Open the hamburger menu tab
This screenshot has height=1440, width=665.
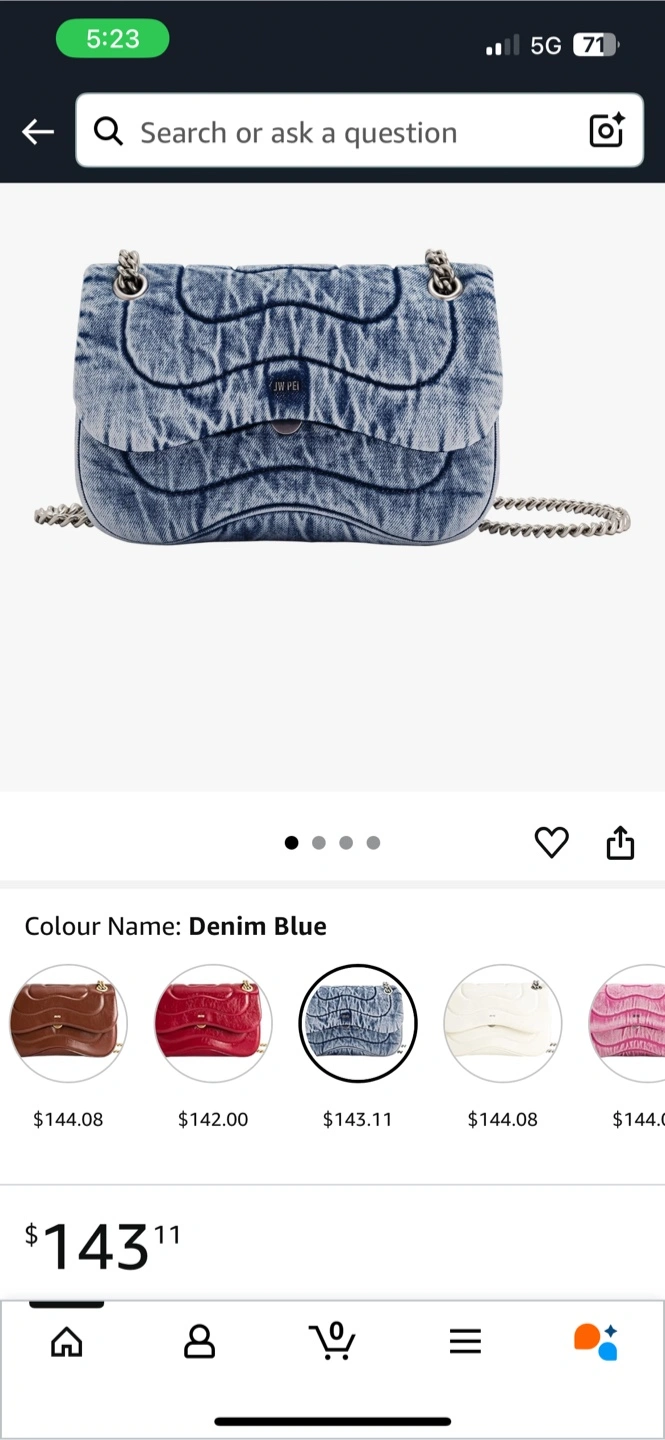pos(465,1342)
